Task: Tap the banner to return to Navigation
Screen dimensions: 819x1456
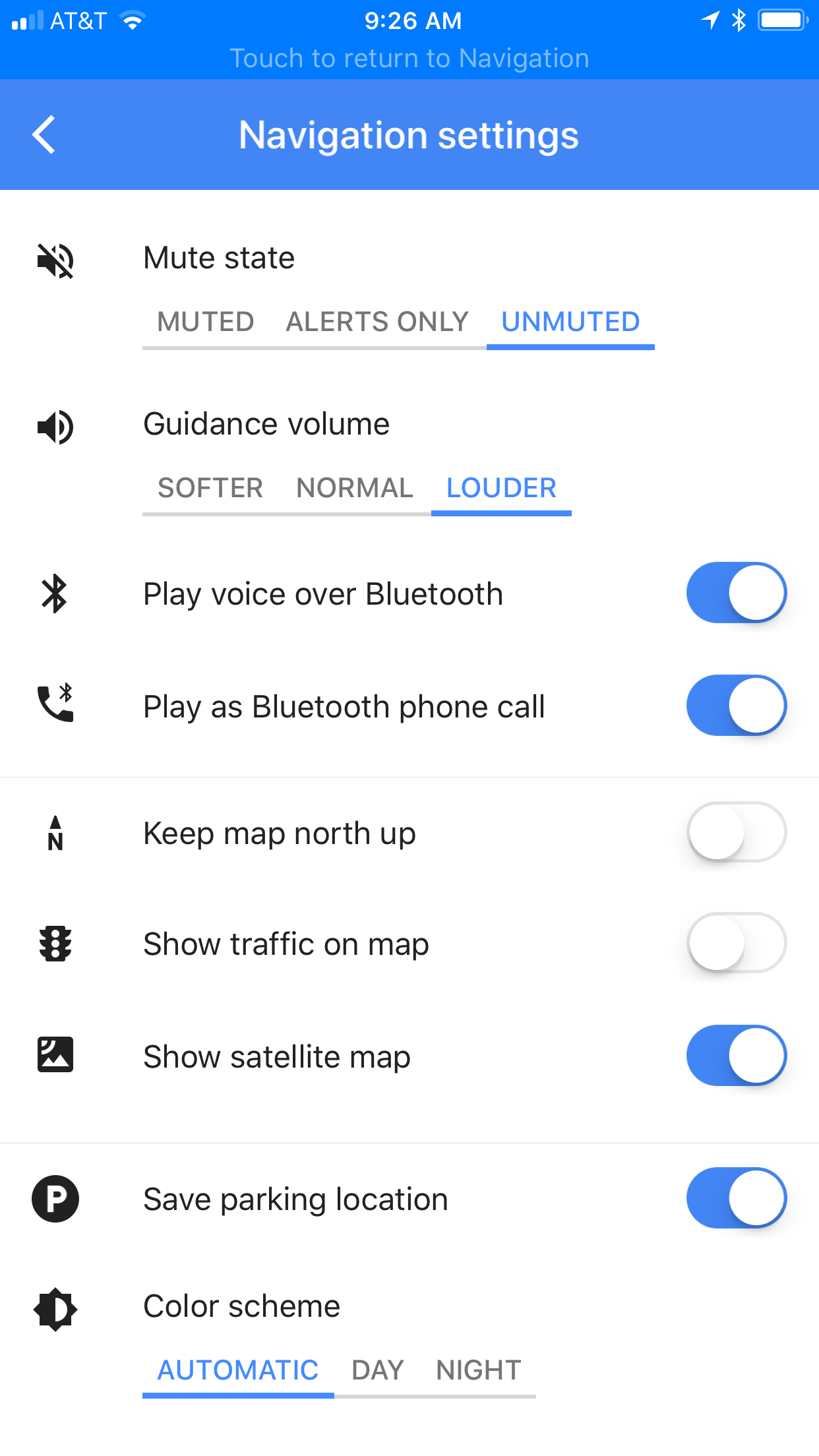Action: click(x=409, y=58)
